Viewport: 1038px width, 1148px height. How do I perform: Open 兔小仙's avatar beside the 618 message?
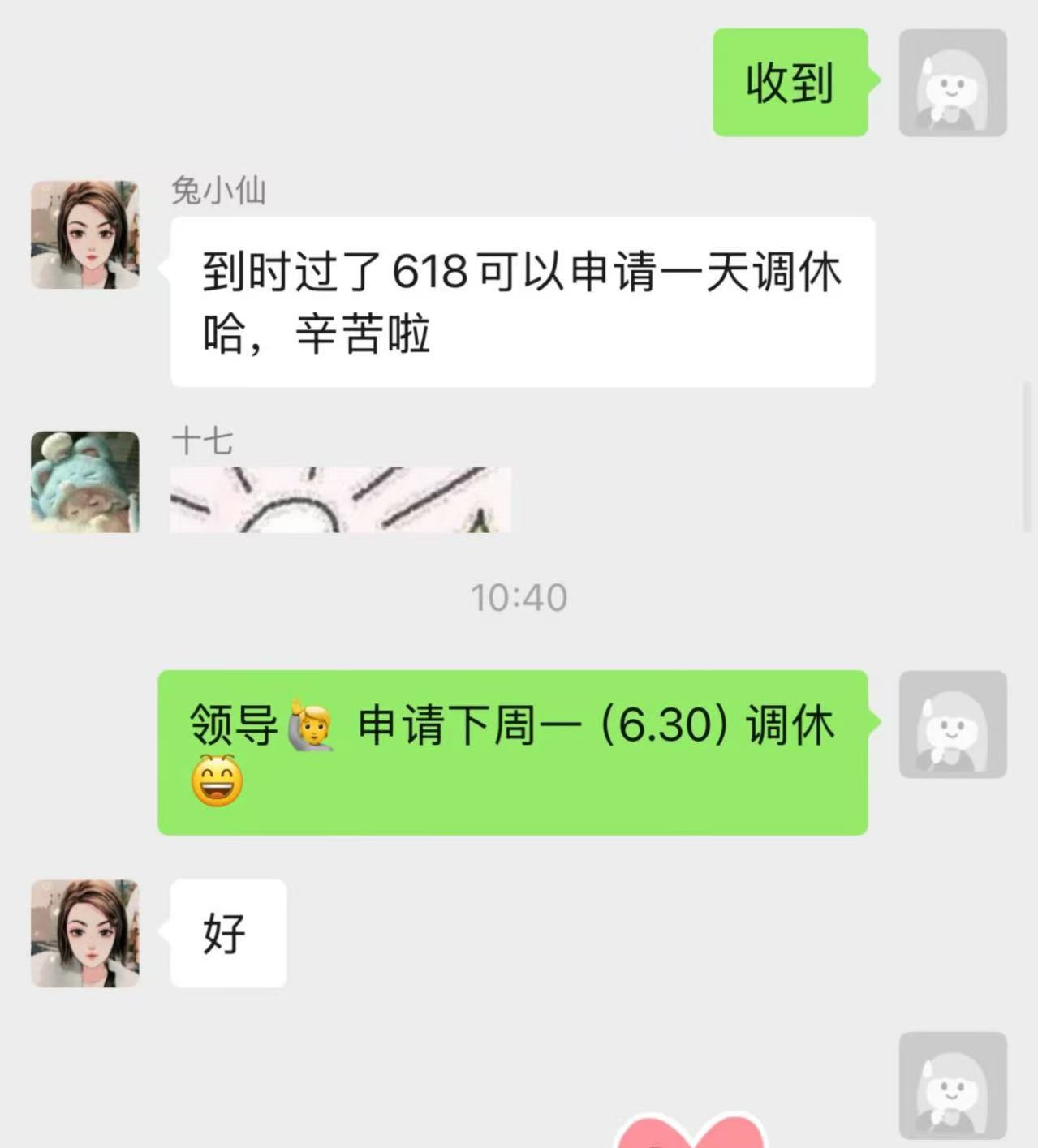(85, 235)
